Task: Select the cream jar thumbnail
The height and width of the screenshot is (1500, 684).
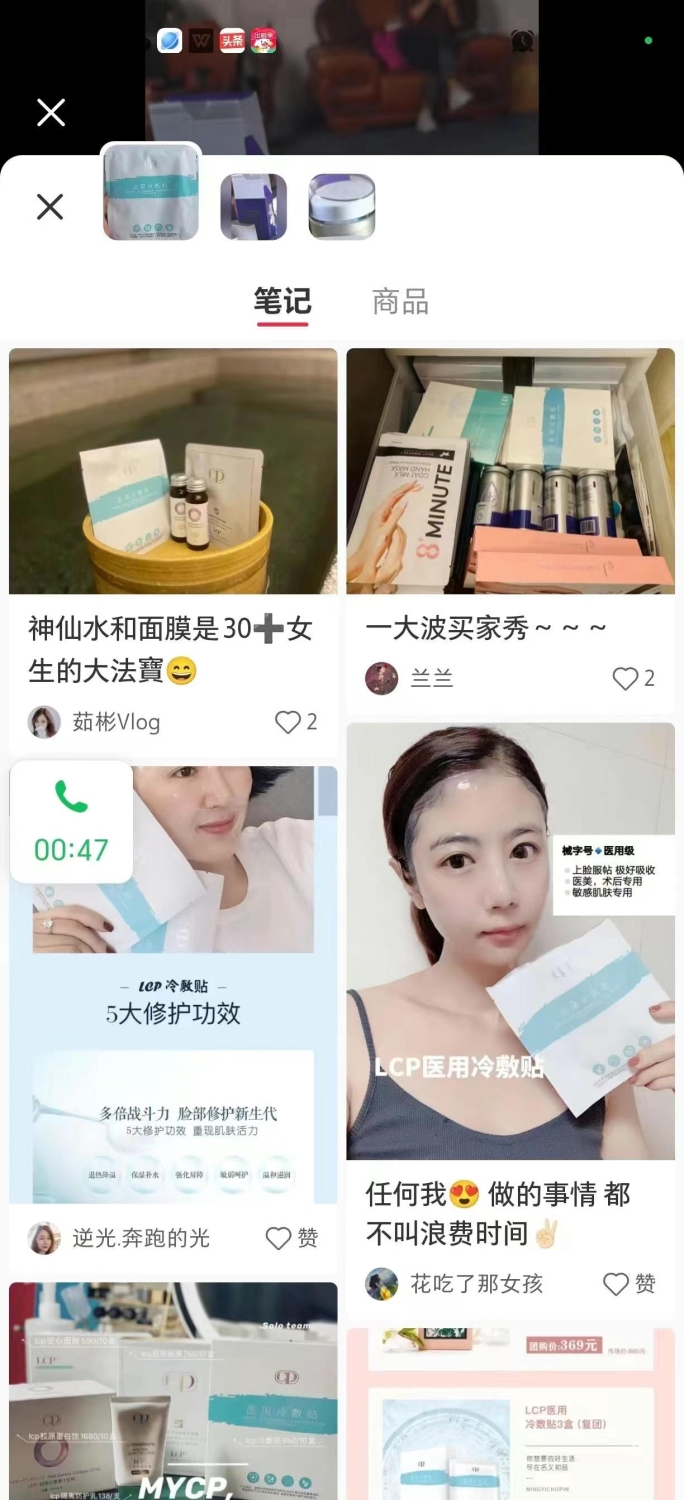Action: pyautogui.click(x=342, y=207)
